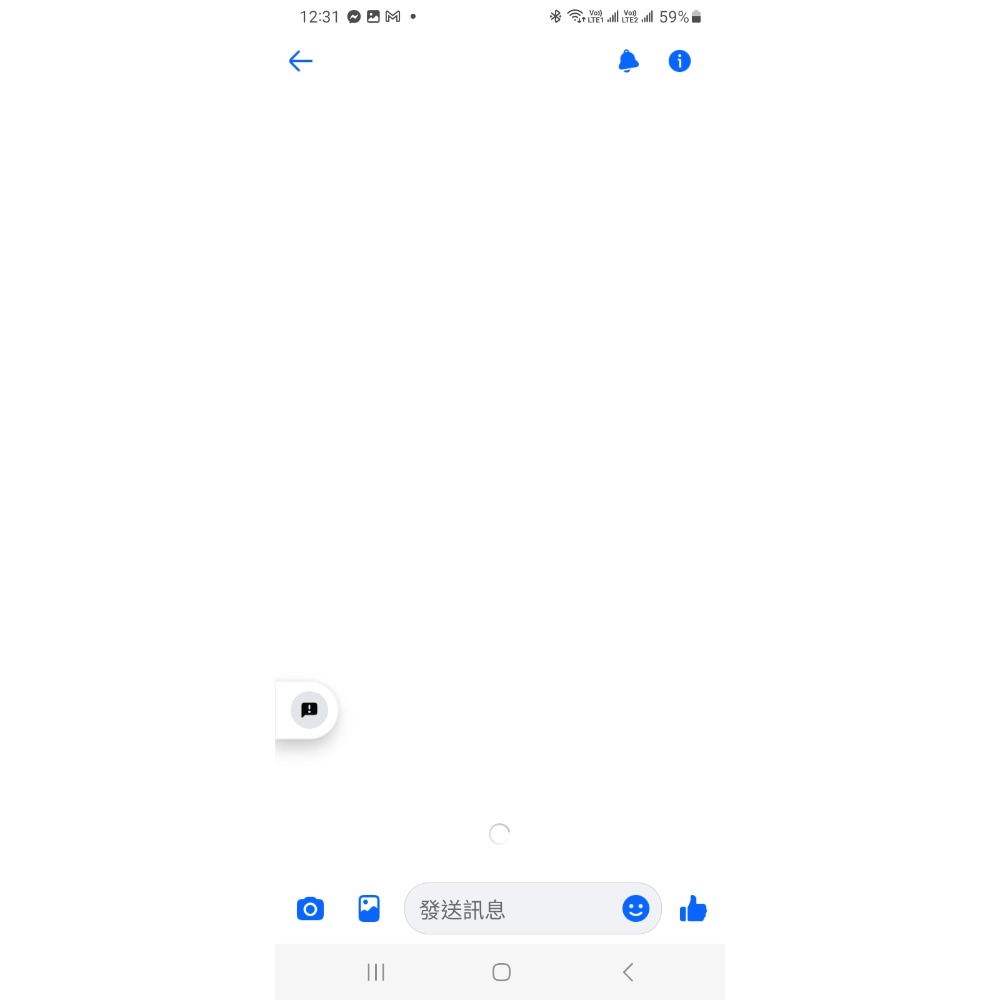
Task: Tap the floating report-problem bubble
Action: coord(309,710)
